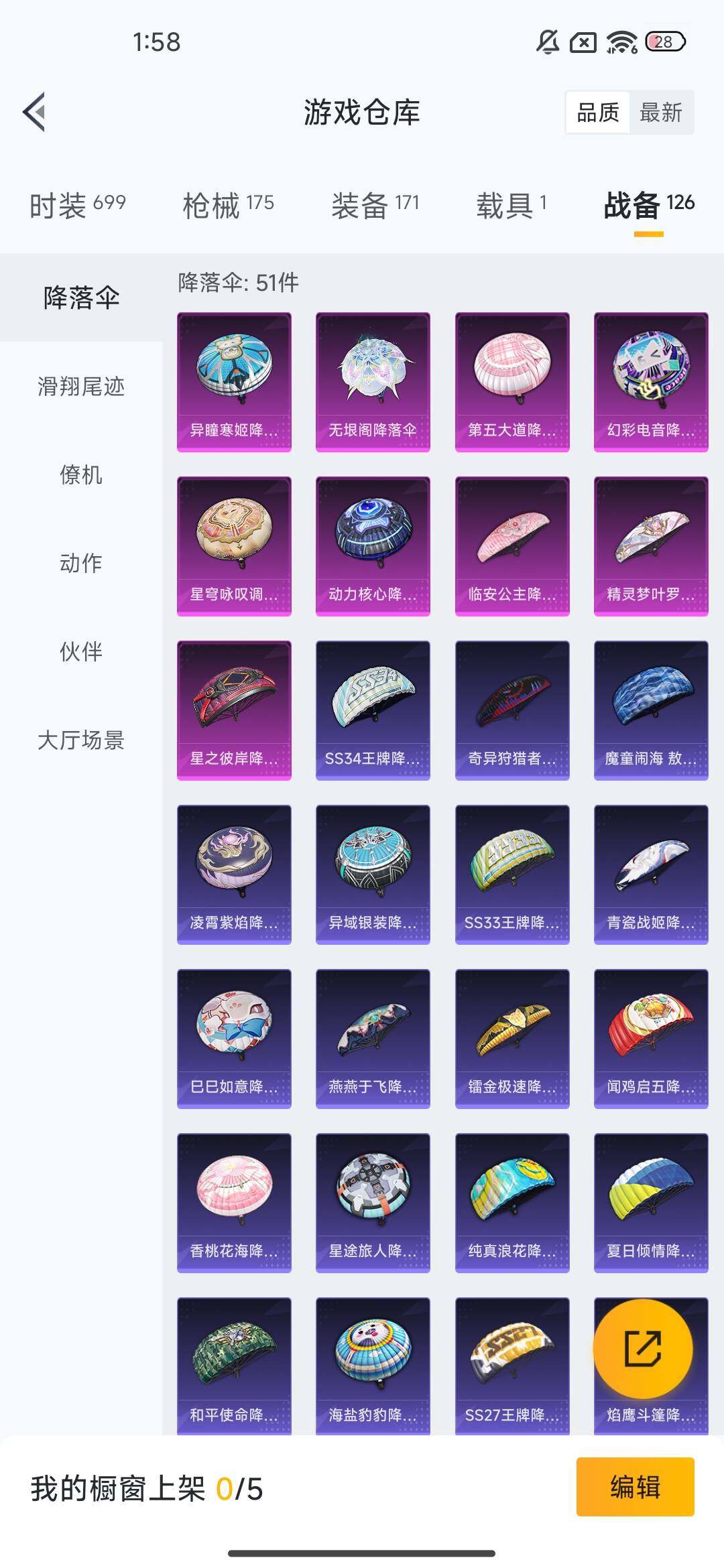Open the 滑翔尾迹 category
This screenshot has width=724, height=1568.
[81, 387]
